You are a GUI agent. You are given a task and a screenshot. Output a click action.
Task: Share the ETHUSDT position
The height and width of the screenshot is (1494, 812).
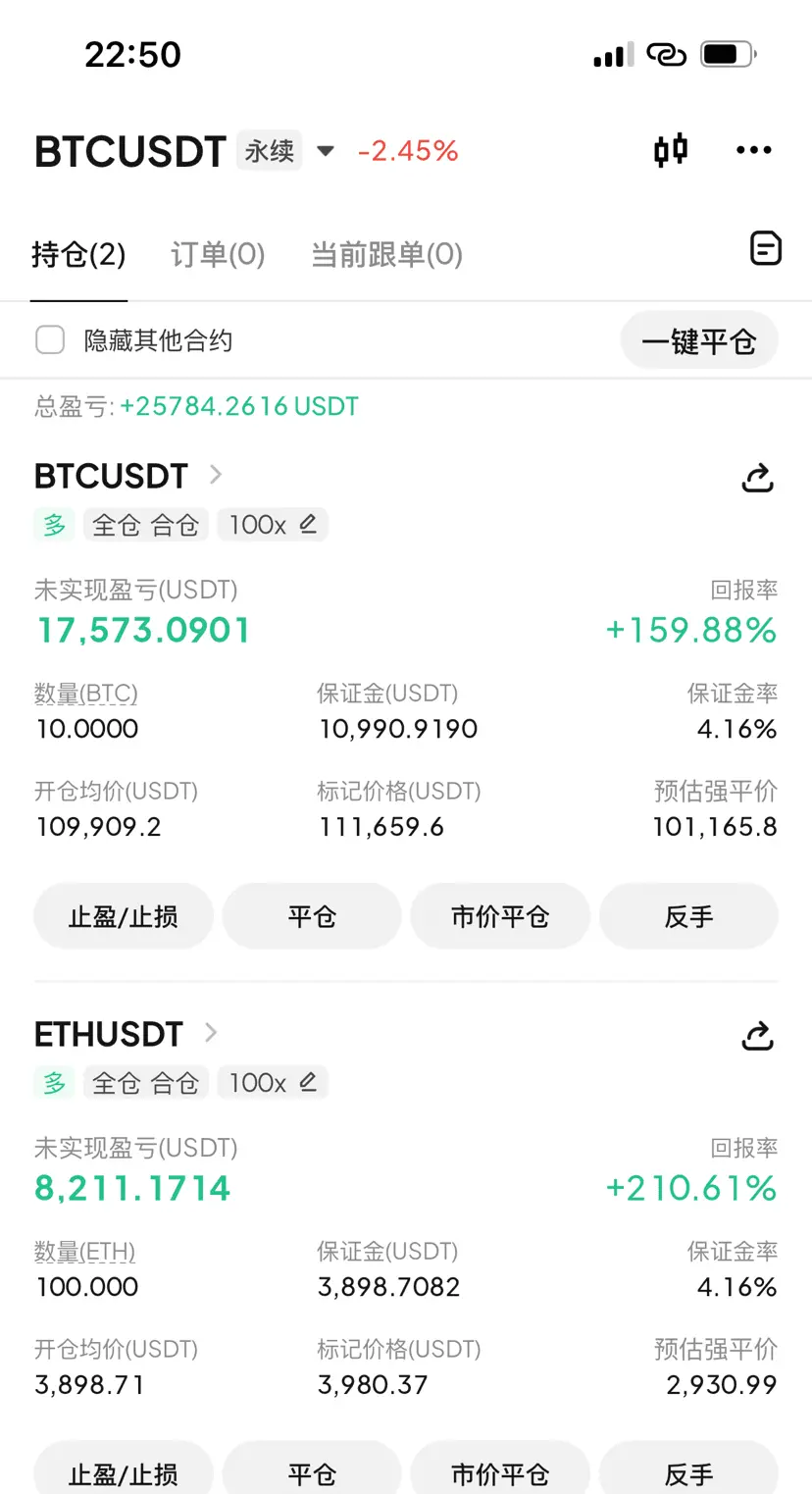coord(757,1036)
